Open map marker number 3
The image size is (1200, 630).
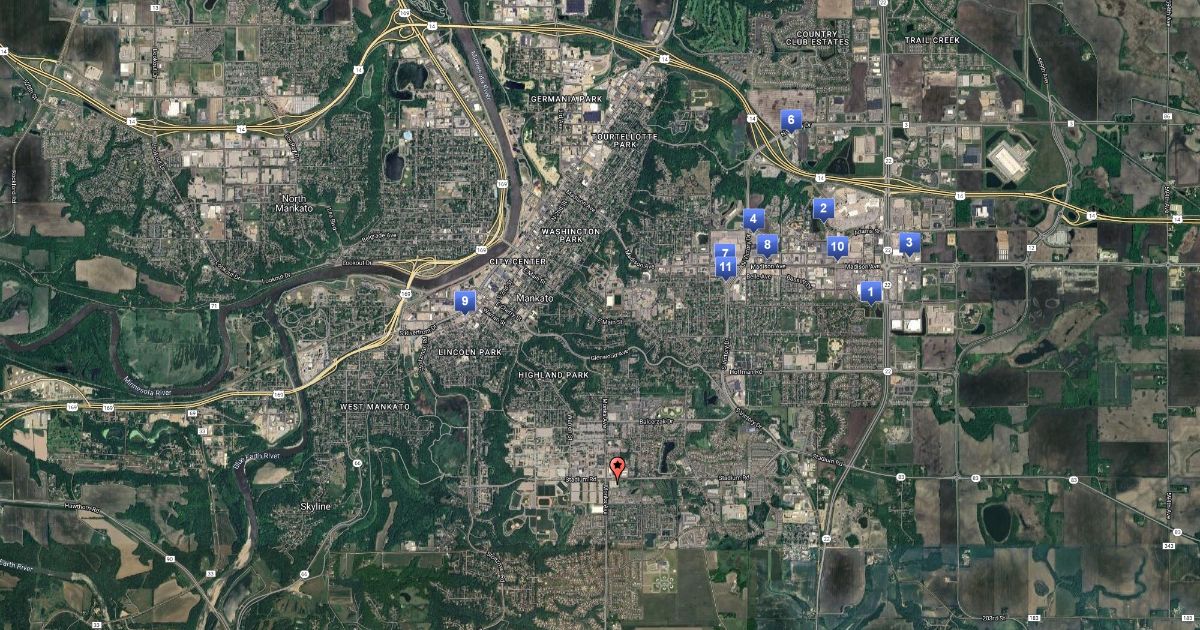pos(909,242)
